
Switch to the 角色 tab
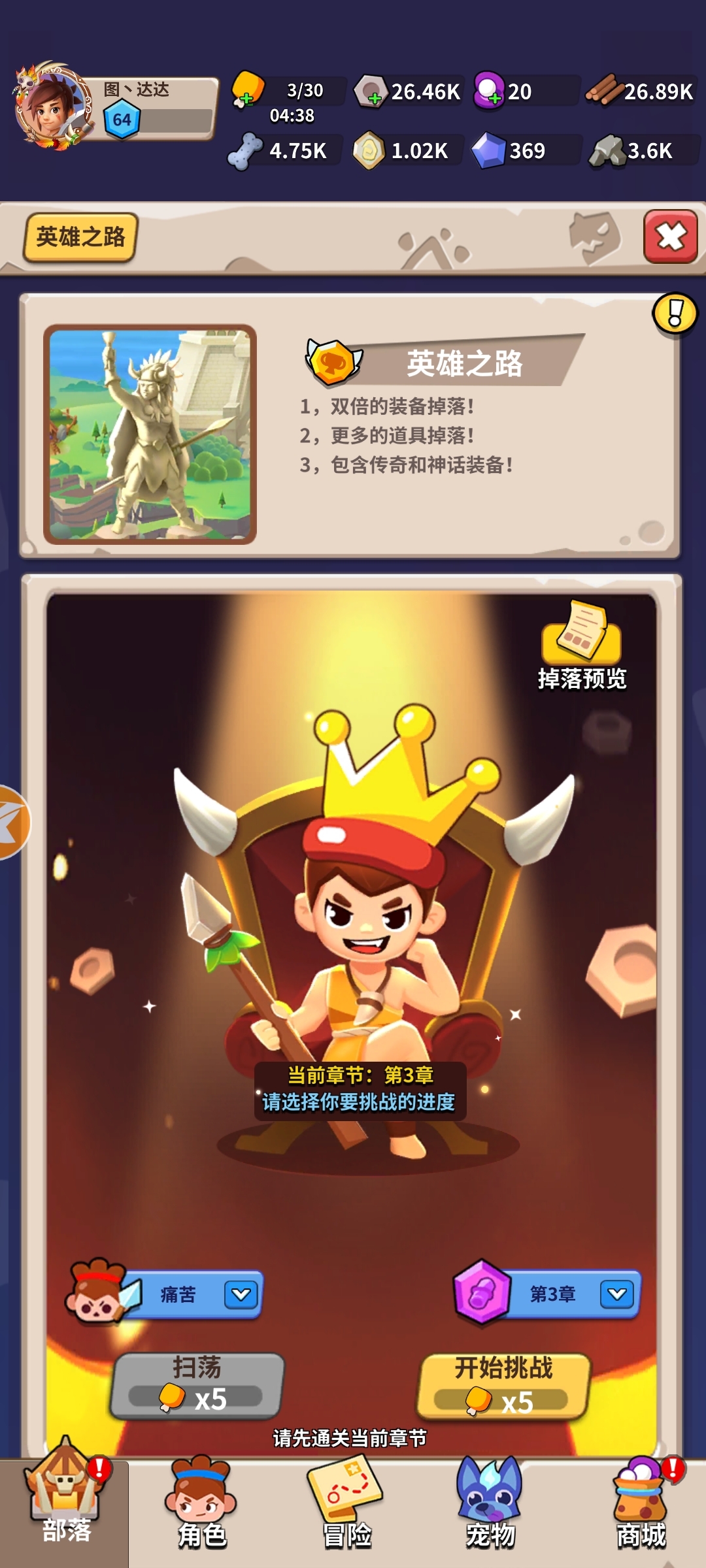pos(201,1509)
